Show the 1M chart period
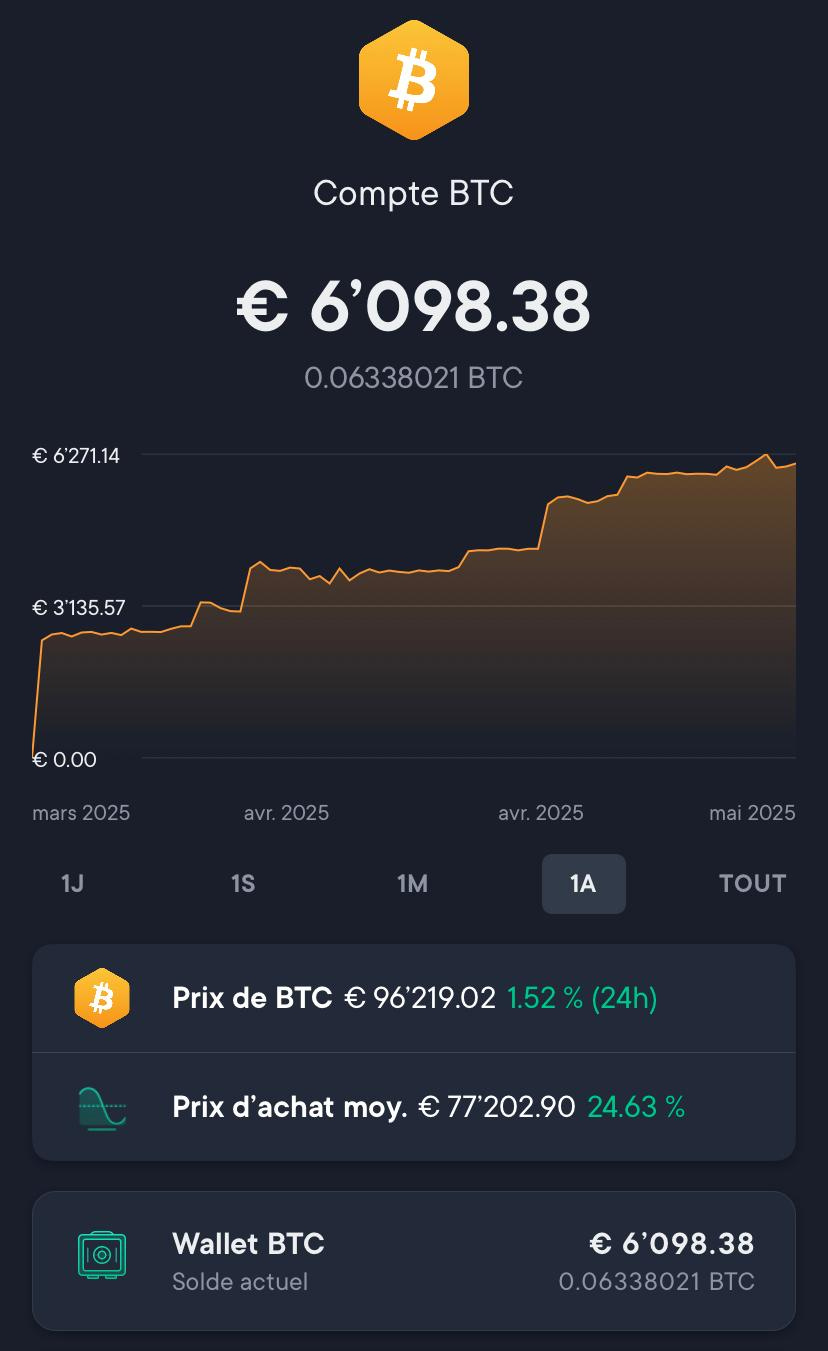The image size is (828, 1351). [413, 884]
